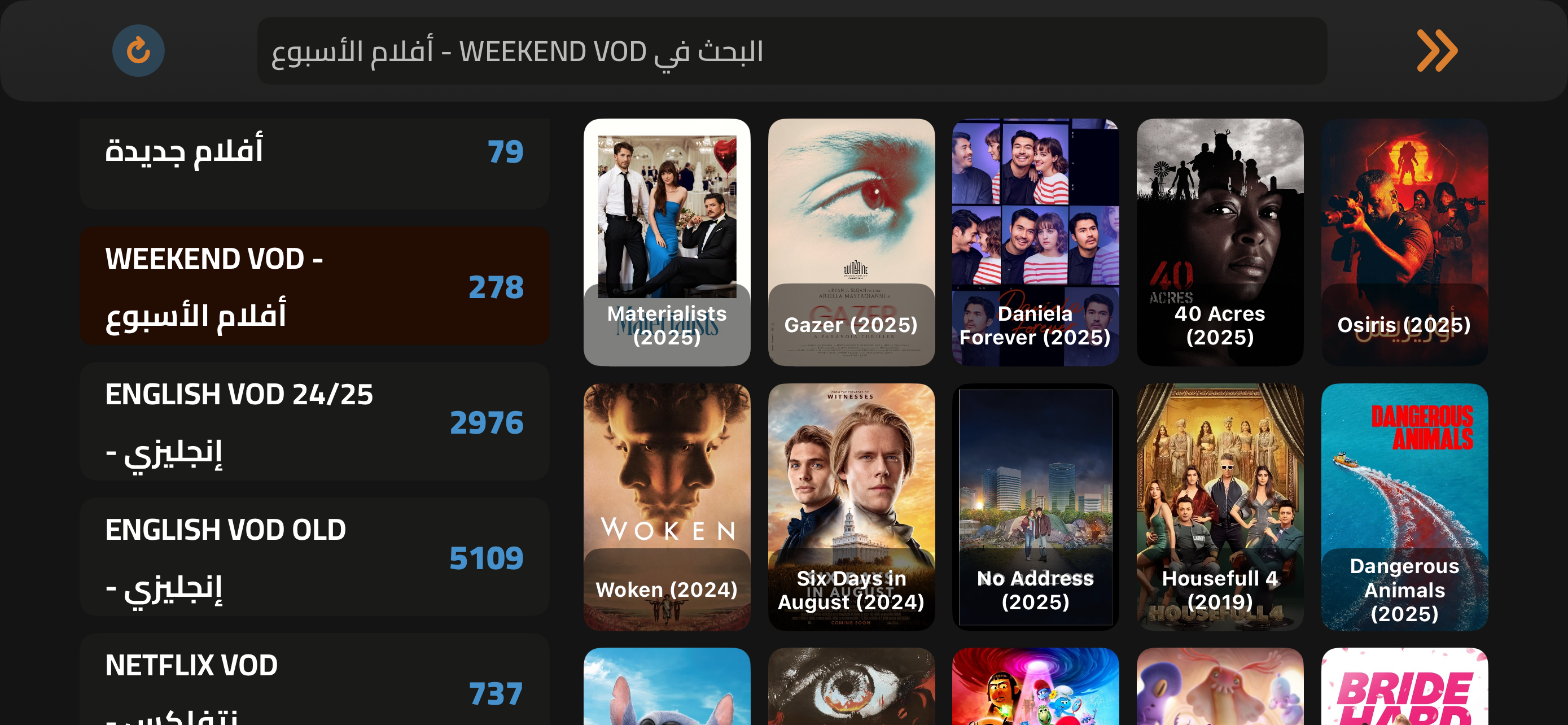Open No Address (2025) tile
1568x725 pixels.
pos(1035,506)
